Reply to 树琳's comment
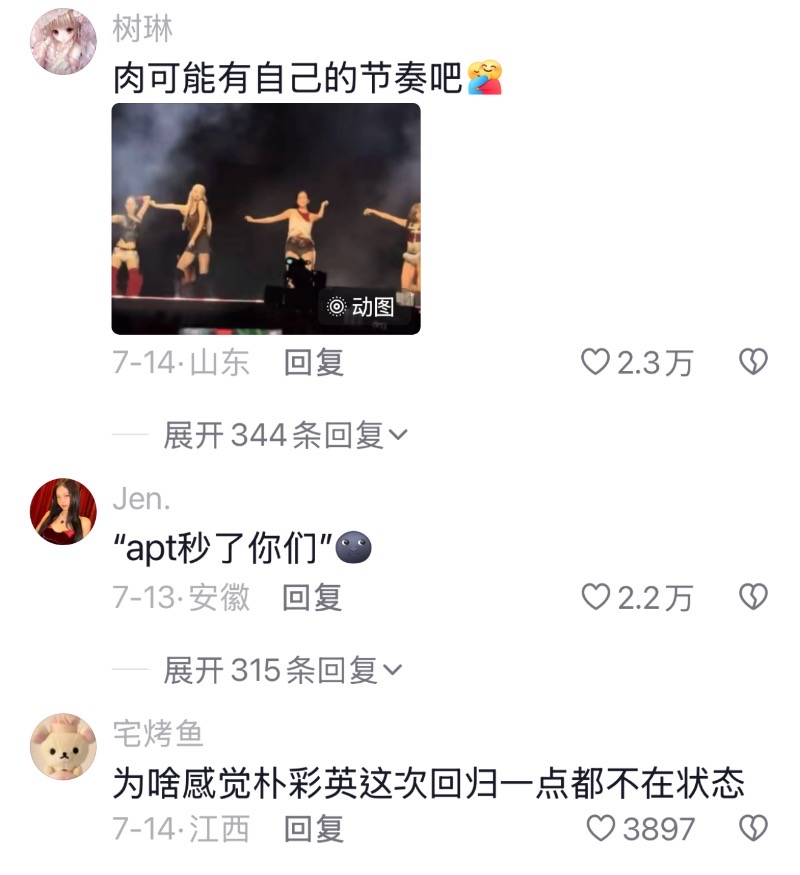Screen dimensions: 800x875 click(x=313, y=362)
